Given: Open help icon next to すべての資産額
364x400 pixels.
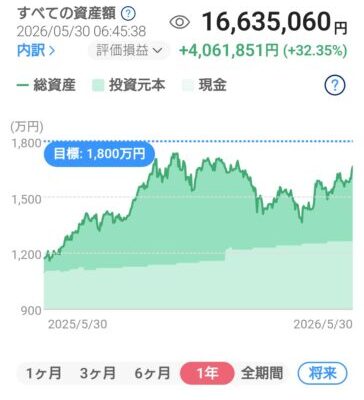Looking at the screenshot, I should click(128, 14).
